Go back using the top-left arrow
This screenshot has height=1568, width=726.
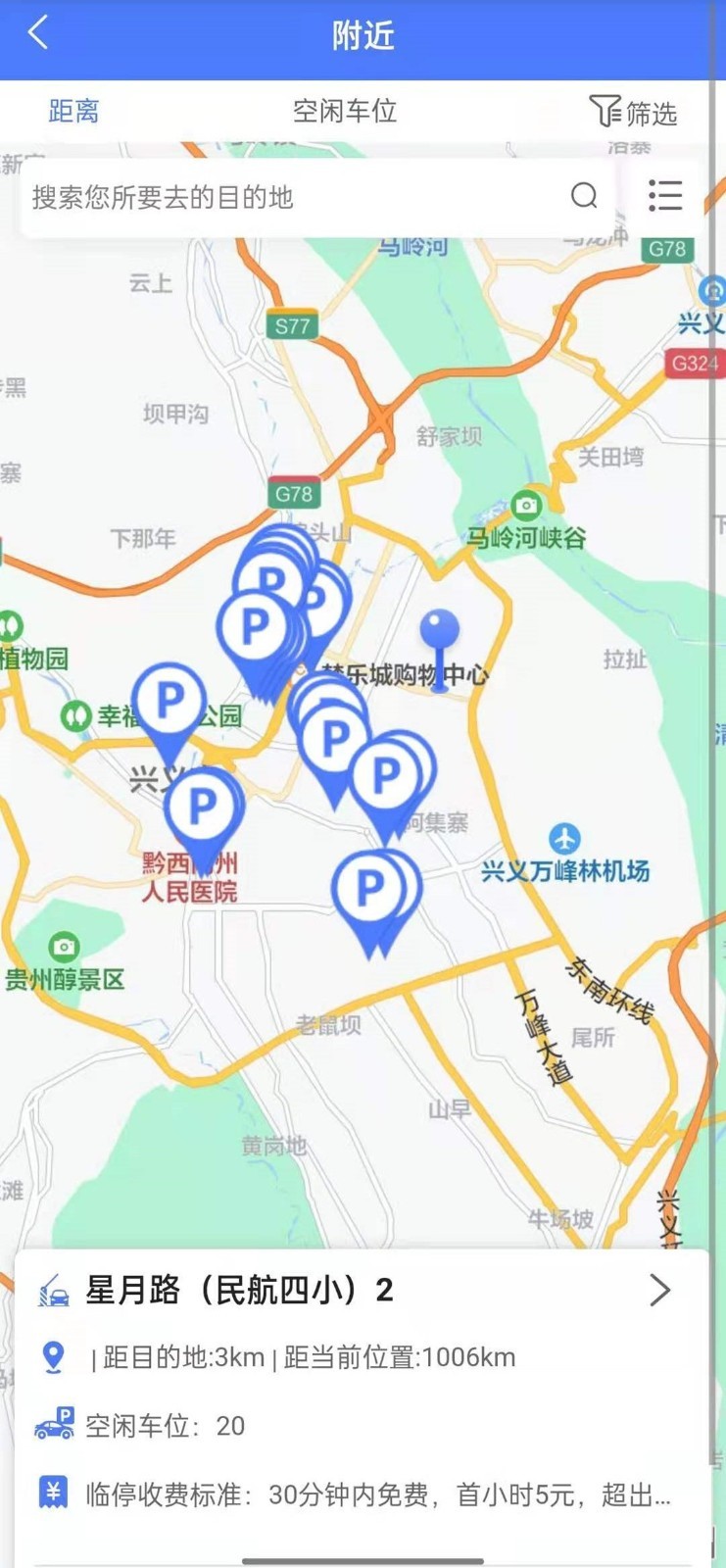pos(39,34)
